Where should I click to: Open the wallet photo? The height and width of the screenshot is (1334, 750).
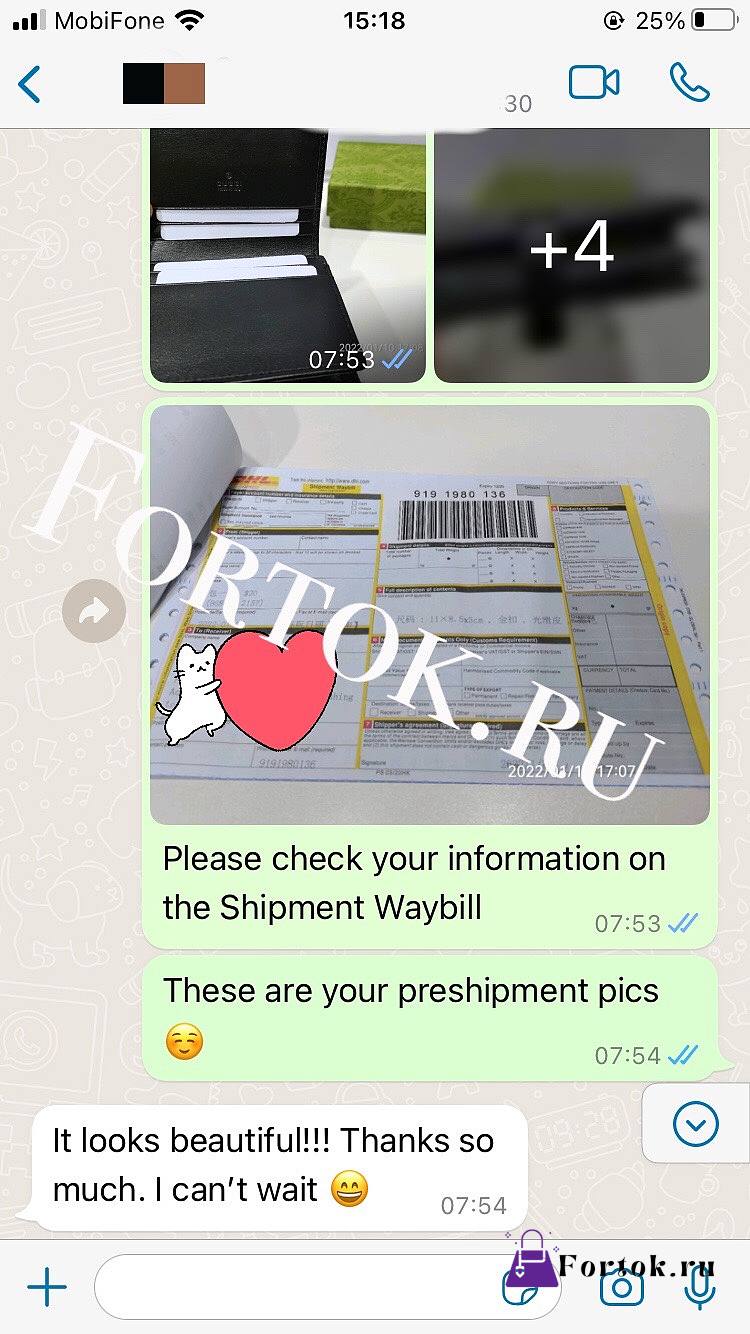pyautogui.click(x=288, y=255)
